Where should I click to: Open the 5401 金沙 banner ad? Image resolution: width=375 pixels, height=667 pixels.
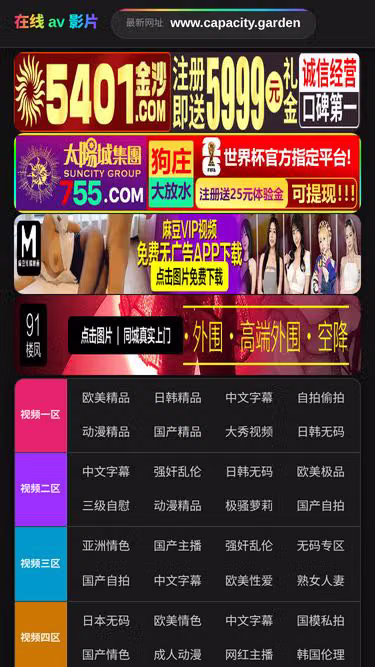point(188,91)
